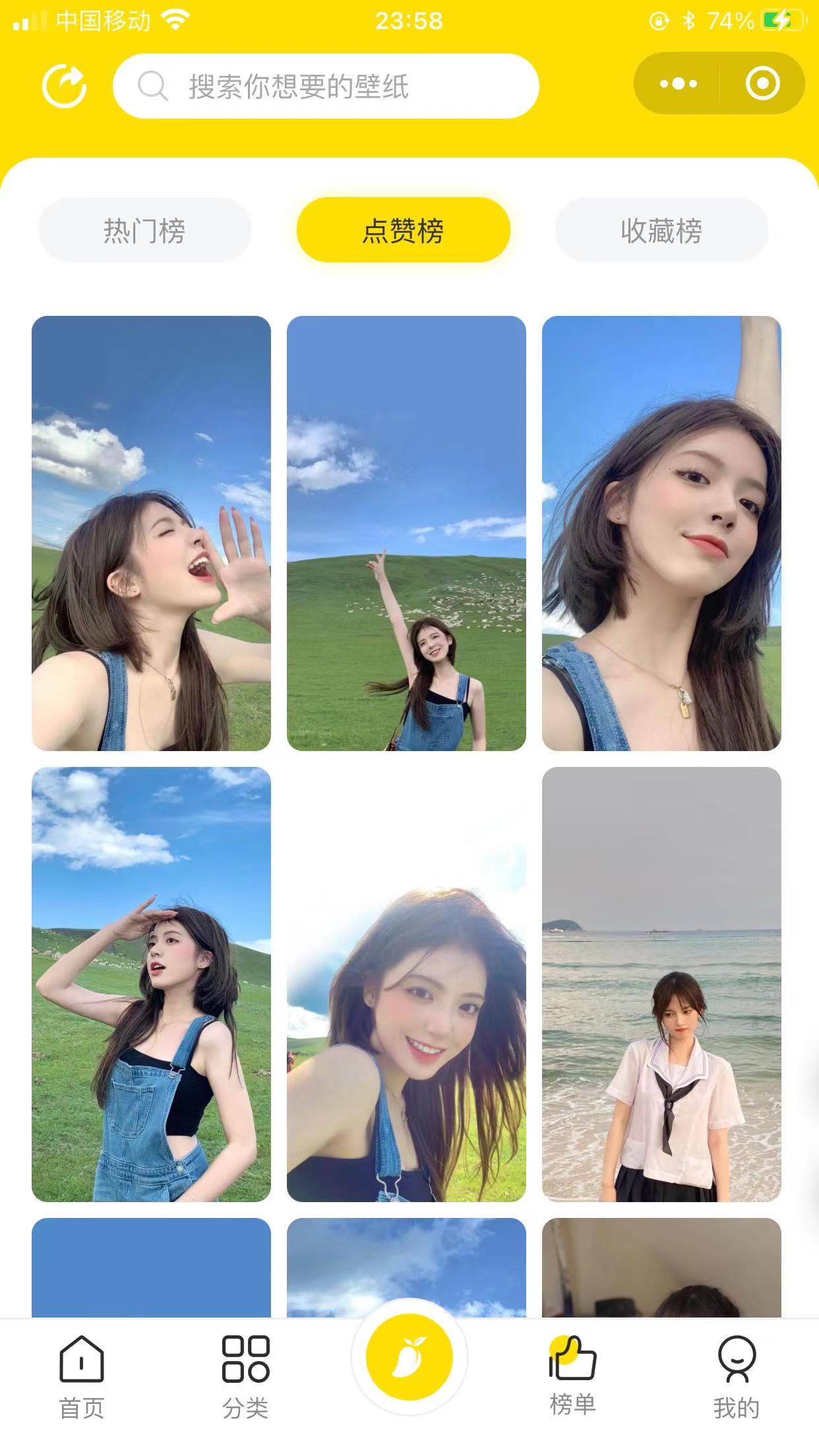Switch to the 收藏榜 ranking tab
Viewport: 819px width, 1456px height.
click(661, 230)
